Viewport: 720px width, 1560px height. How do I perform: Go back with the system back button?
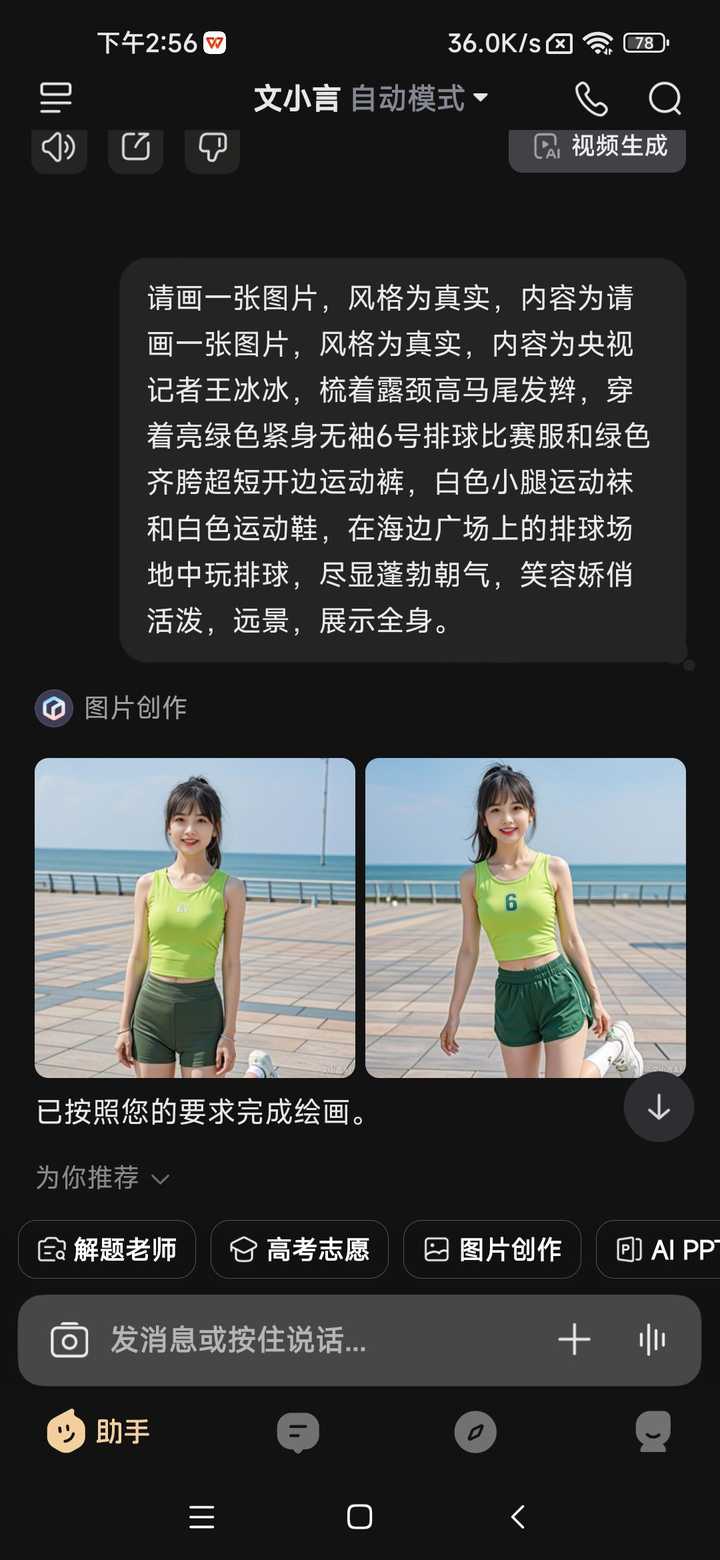(x=517, y=1517)
